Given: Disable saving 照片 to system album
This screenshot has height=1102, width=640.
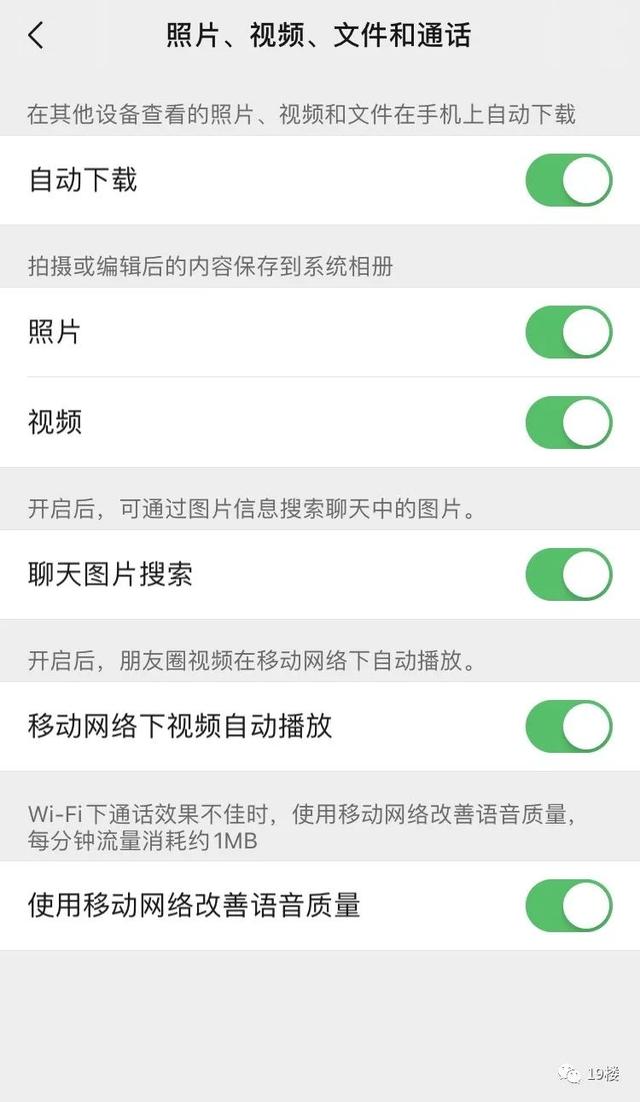Looking at the screenshot, I should click(568, 332).
